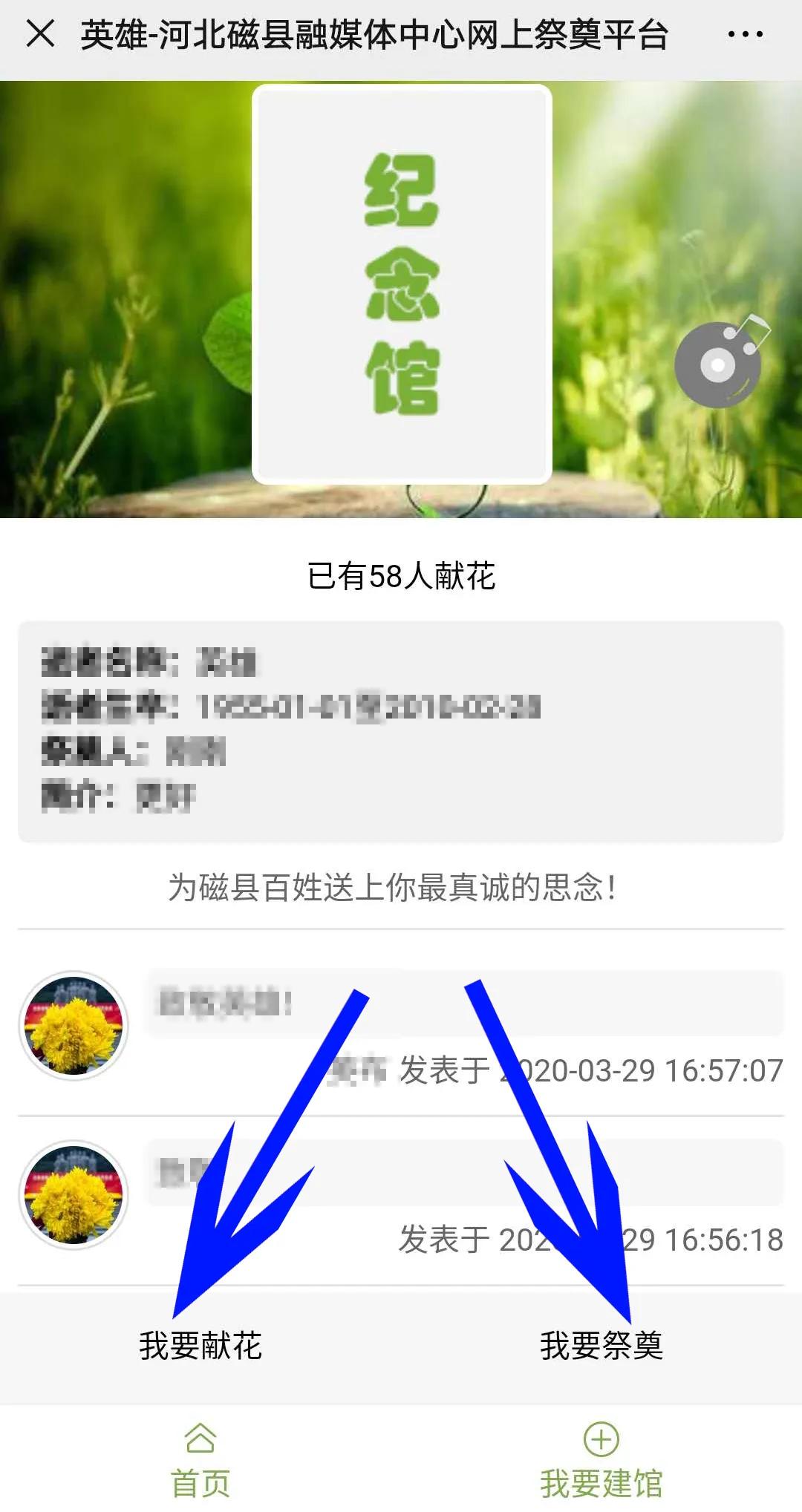This screenshot has width=802, height=1512.
Task: Open the hero's memorial info card
Action: point(401,731)
